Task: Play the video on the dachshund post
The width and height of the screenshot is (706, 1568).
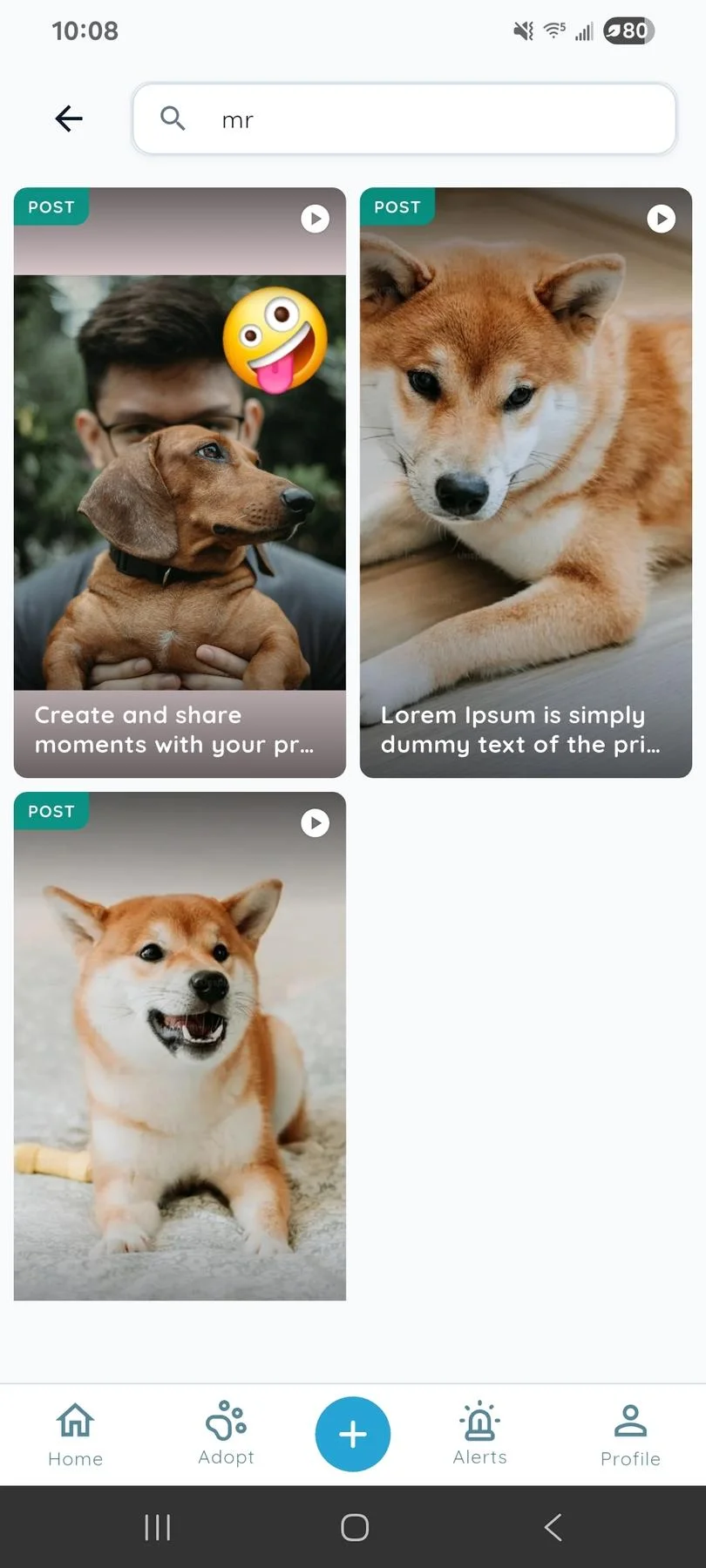Action: coord(315,219)
